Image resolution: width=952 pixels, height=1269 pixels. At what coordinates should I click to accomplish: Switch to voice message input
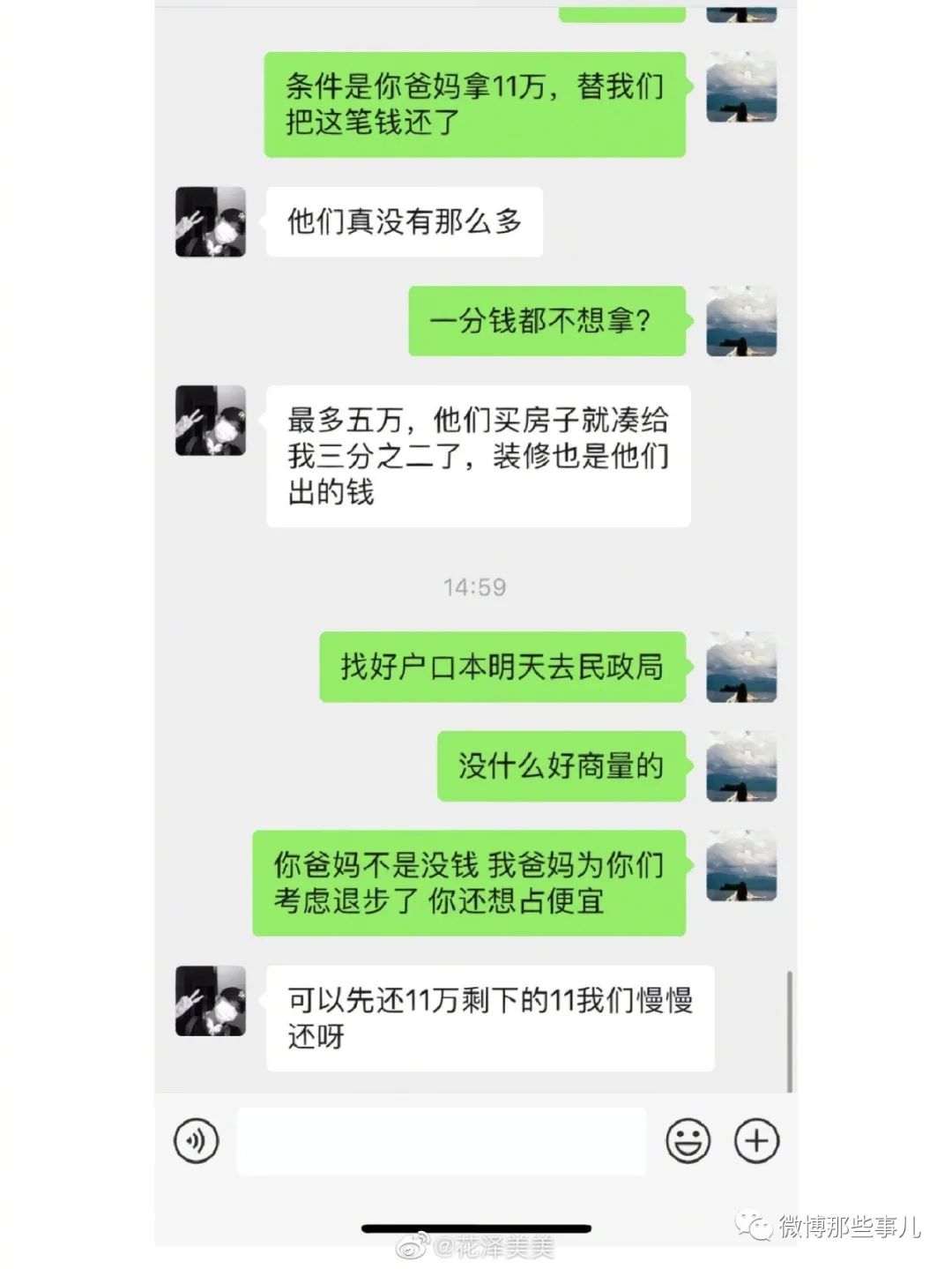point(196,1141)
